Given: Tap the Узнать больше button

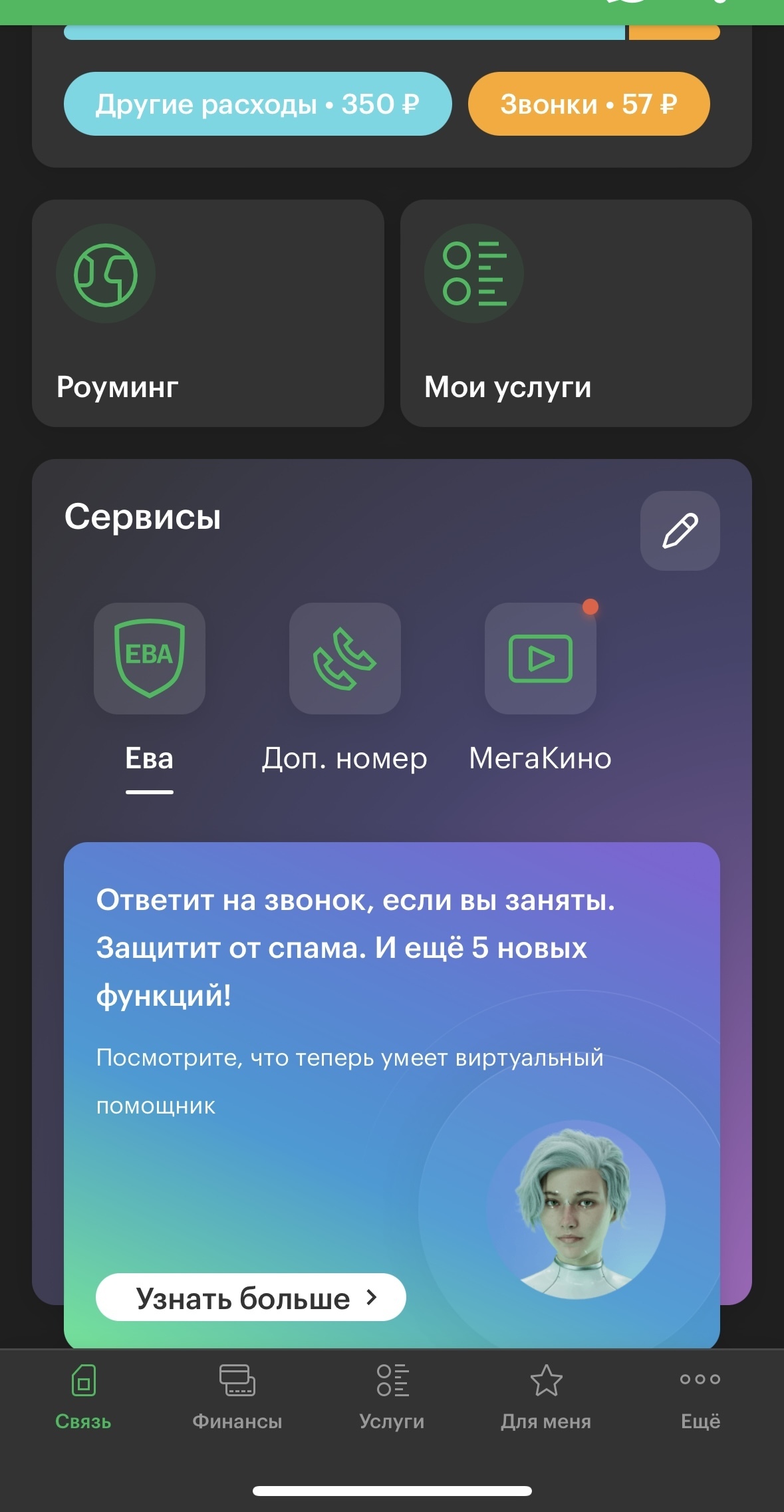Looking at the screenshot, I should click(251, 1297).
